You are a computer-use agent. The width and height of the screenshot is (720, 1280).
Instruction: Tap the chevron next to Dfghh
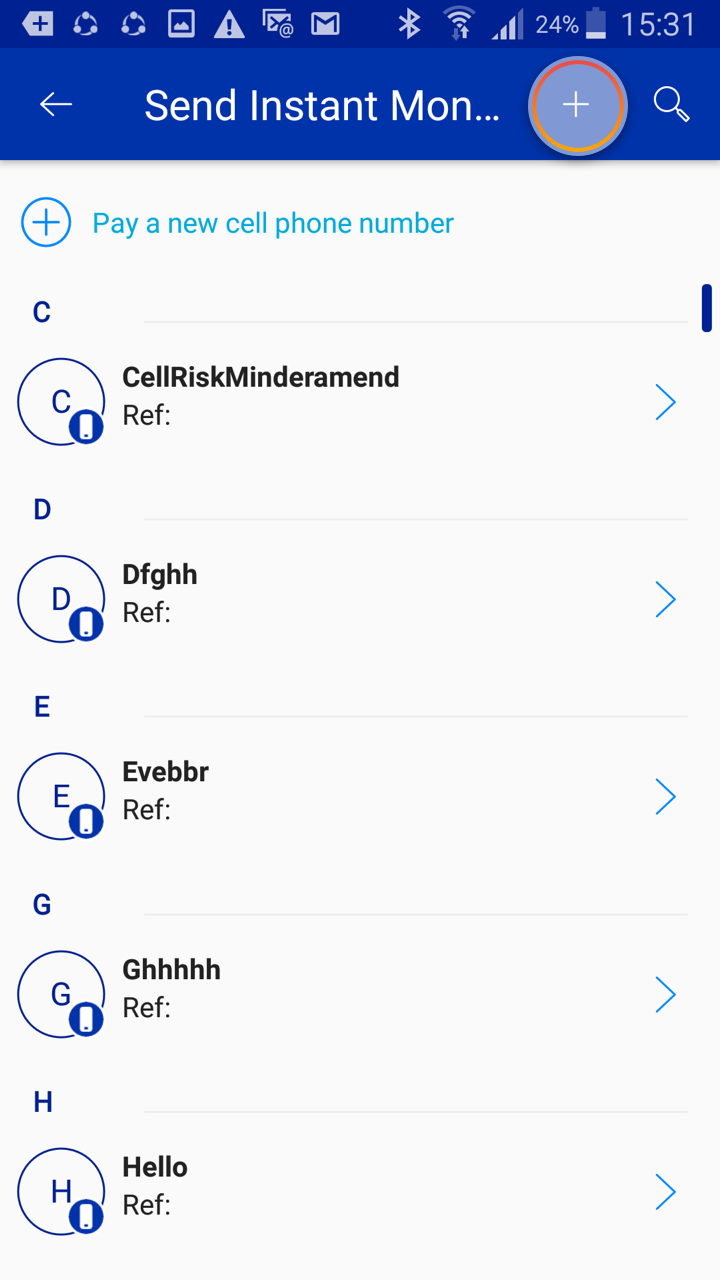point(666,598)
